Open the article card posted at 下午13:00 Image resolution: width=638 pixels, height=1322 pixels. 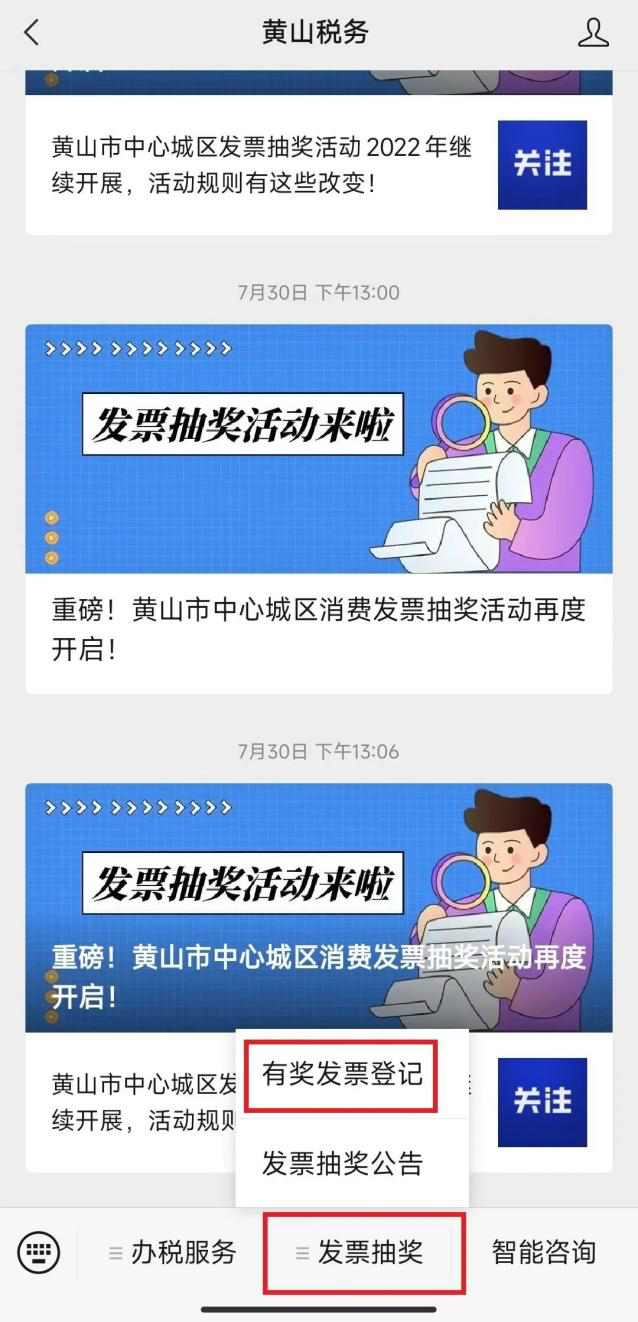[318, 508]
